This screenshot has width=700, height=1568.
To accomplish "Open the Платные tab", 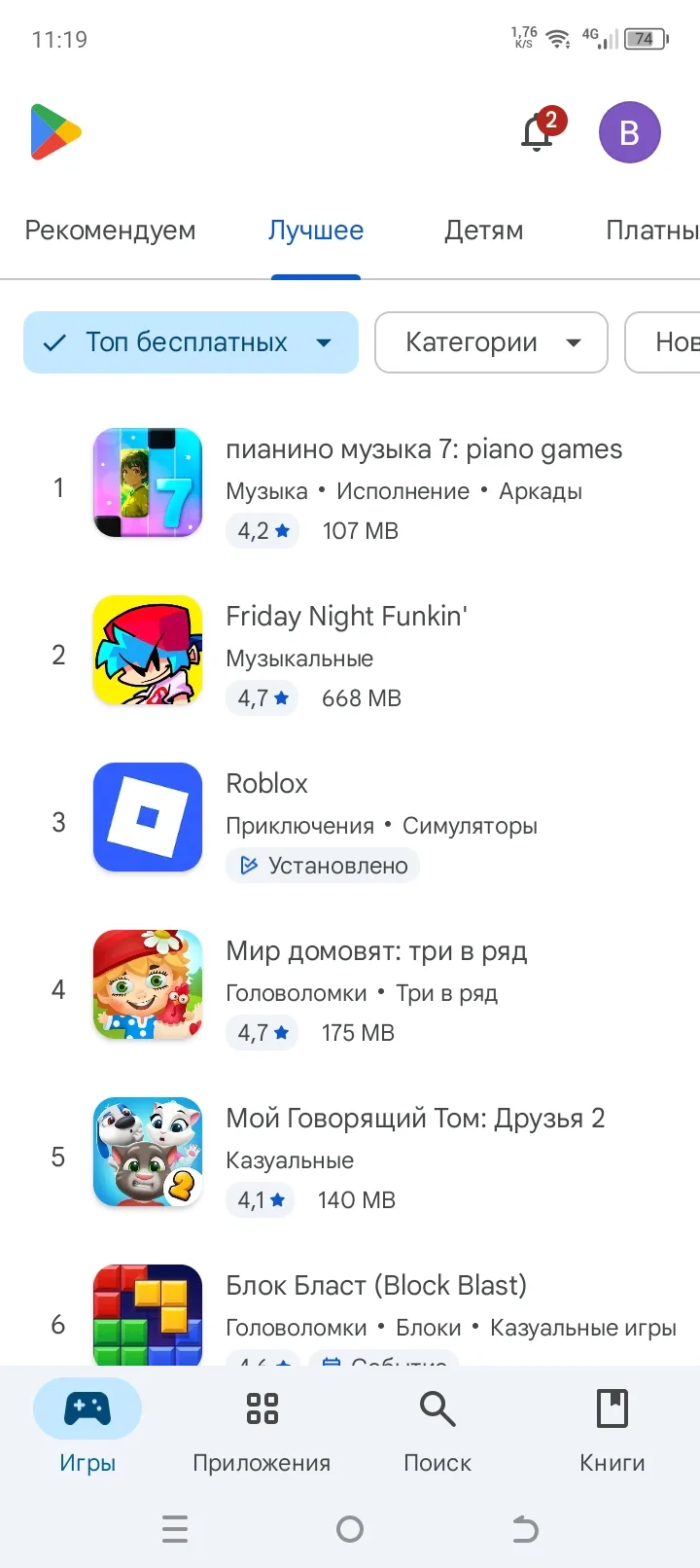I will pos(652,231).
